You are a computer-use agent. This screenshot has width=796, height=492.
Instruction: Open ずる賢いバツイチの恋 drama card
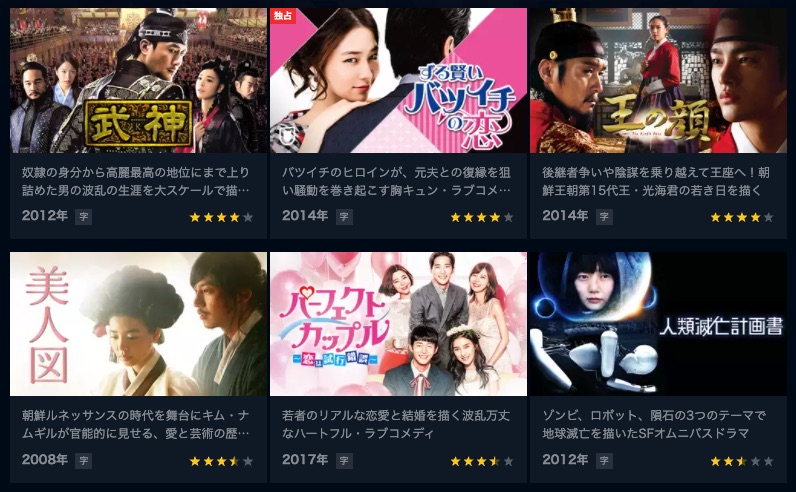coord(398,80)
